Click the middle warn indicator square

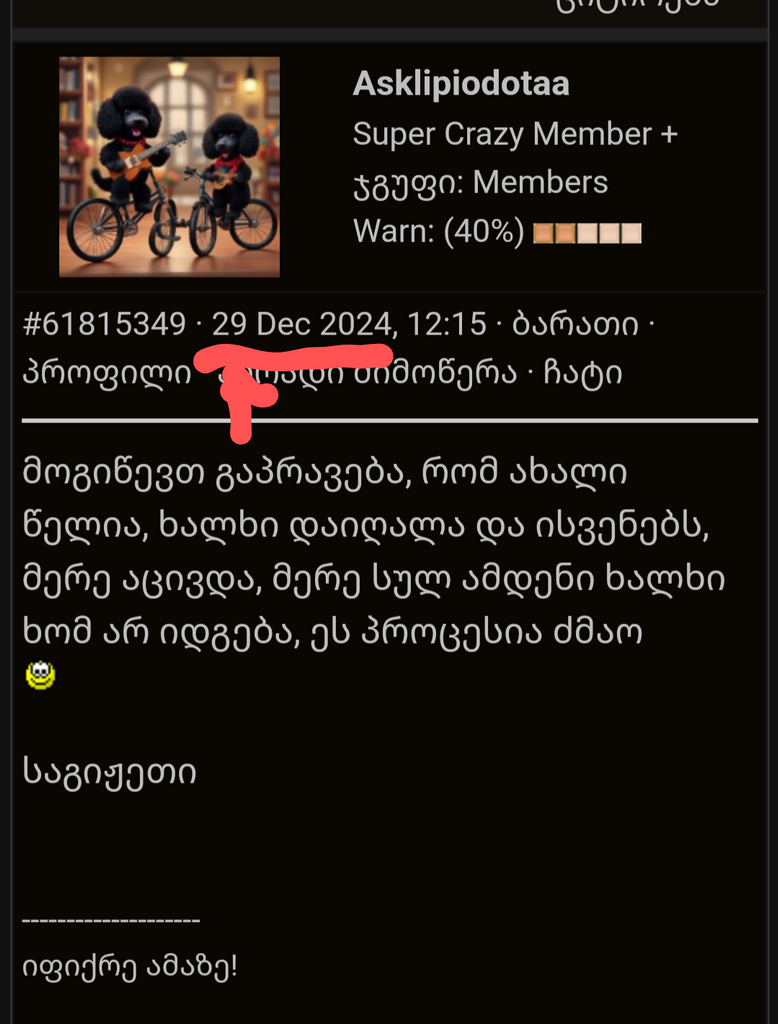click(589, 232)
